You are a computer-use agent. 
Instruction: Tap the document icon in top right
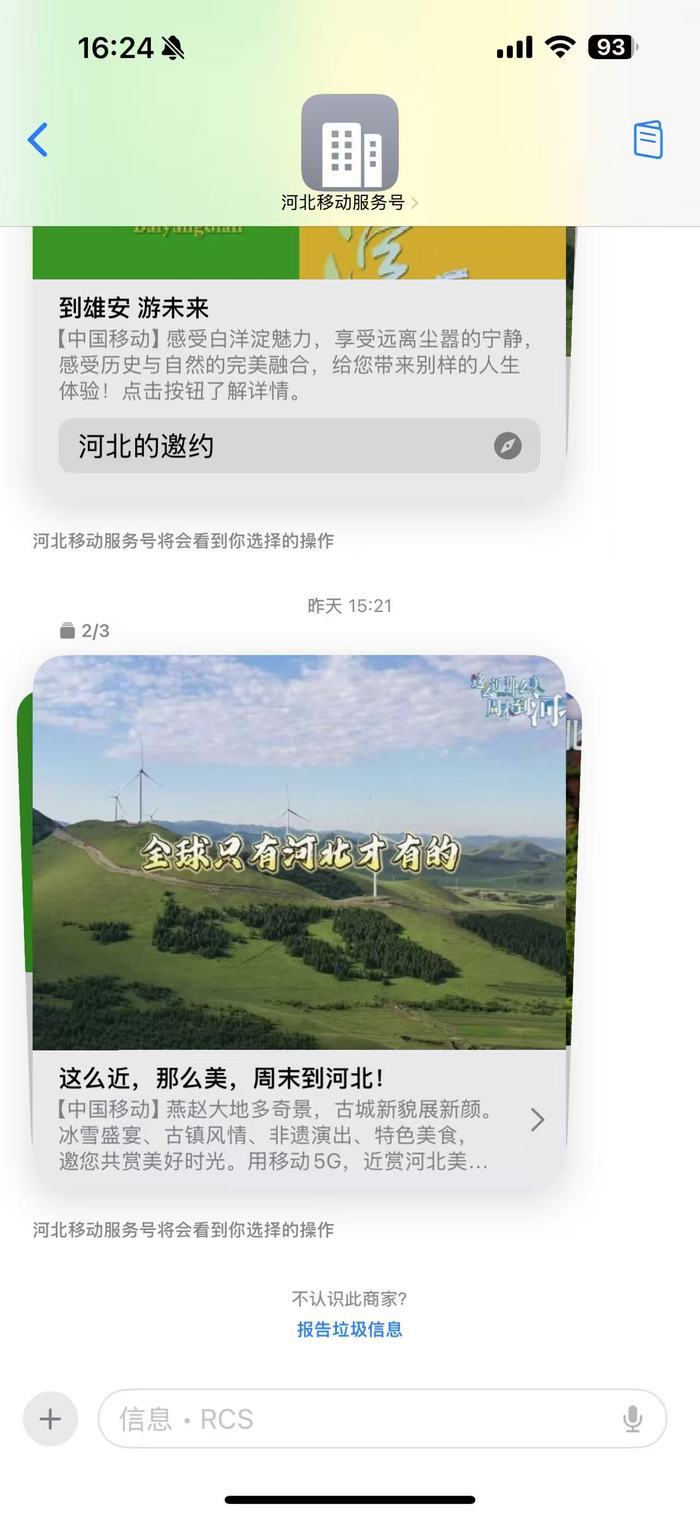point(648,140)
